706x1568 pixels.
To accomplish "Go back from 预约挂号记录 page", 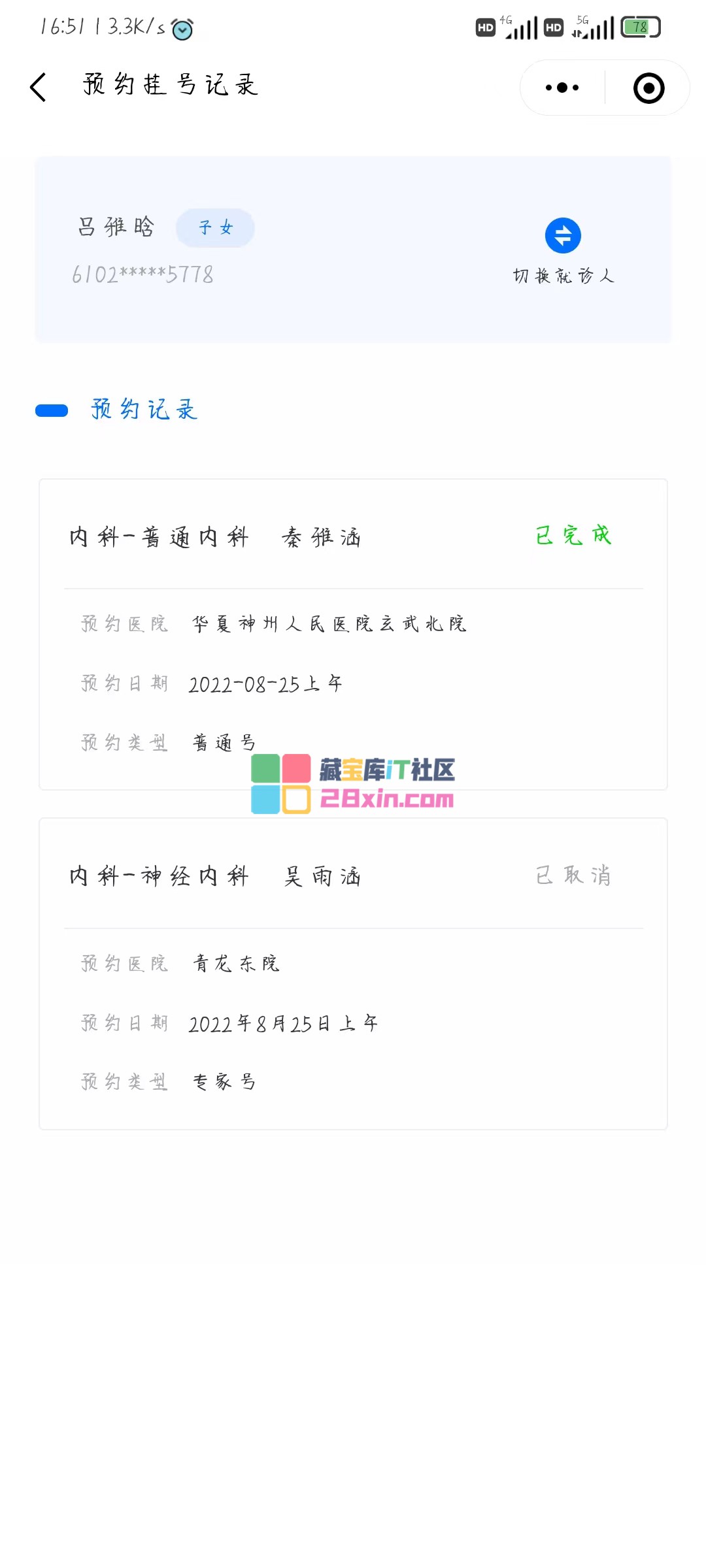I will pyautogui.click(x=38, y=87).
